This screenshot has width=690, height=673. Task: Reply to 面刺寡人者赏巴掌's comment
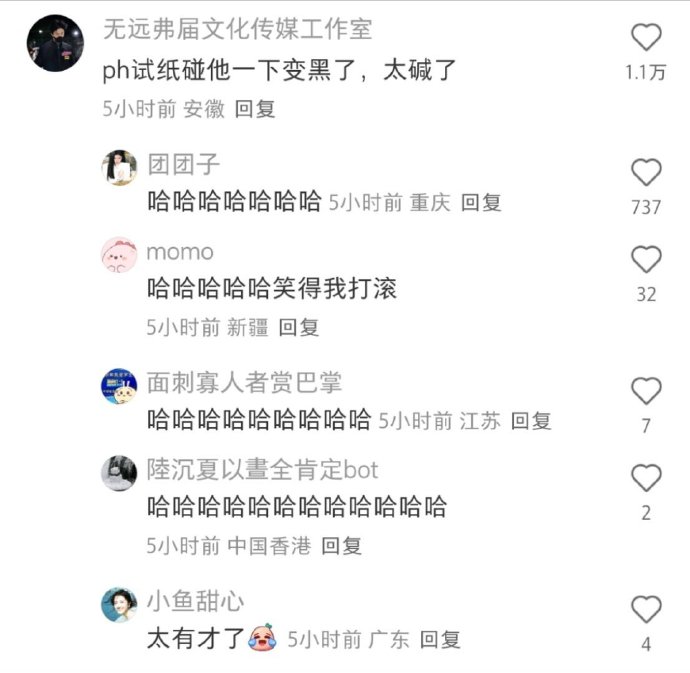click(531, 421)
